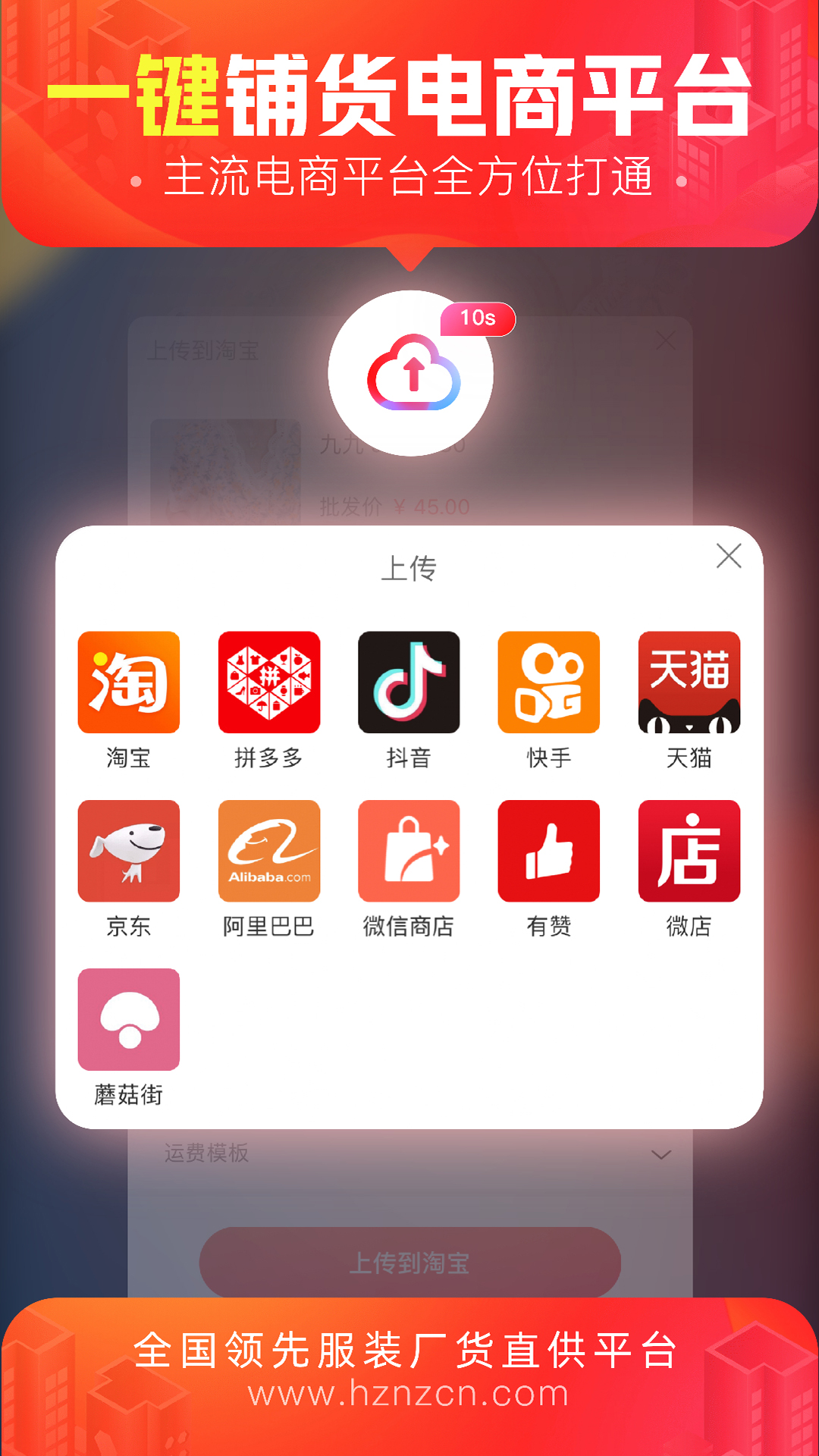Select the 微信商店 shopping bag icon
This screenshot has height=1456, width=819.
(x=409, y=852)
